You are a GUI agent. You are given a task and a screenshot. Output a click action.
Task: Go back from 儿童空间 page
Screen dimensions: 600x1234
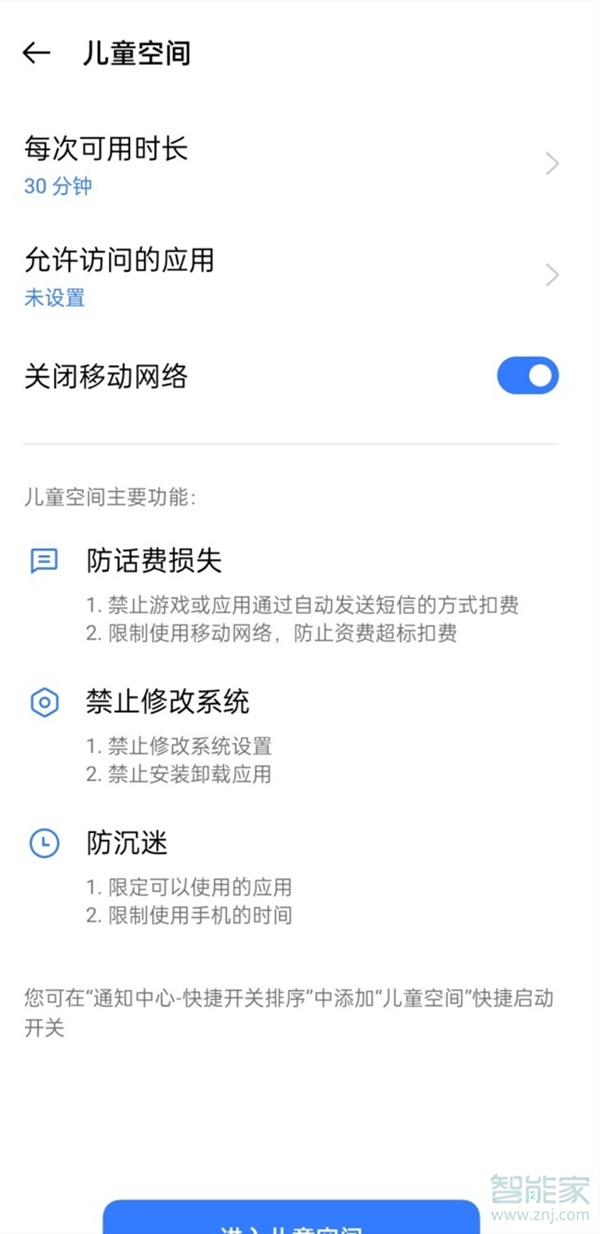[36, 53]
